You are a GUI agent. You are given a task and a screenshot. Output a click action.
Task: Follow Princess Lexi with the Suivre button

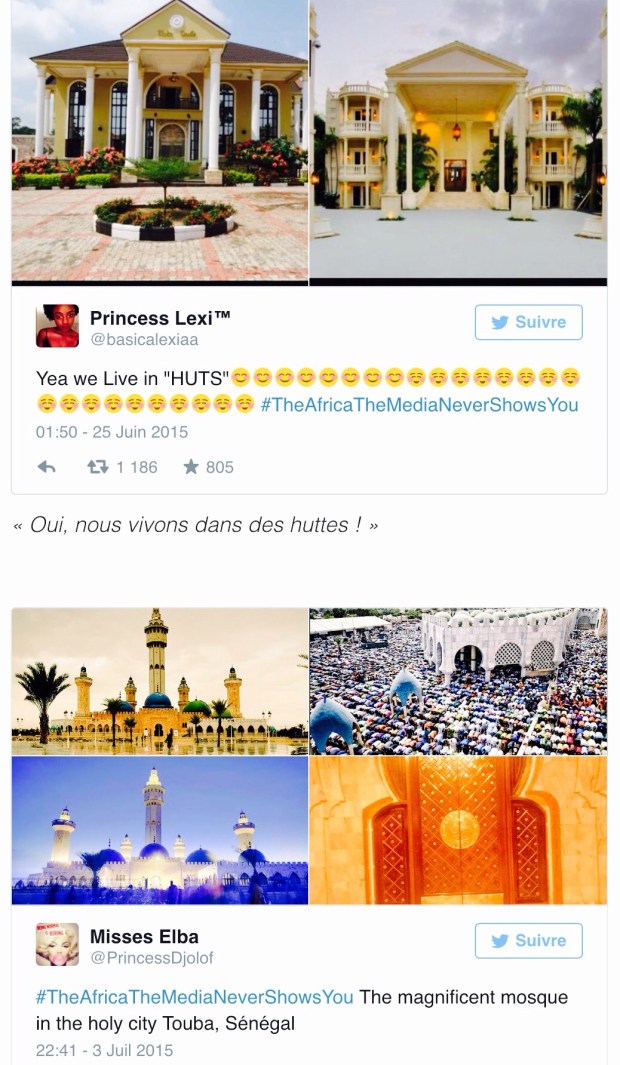coord(528,322)
